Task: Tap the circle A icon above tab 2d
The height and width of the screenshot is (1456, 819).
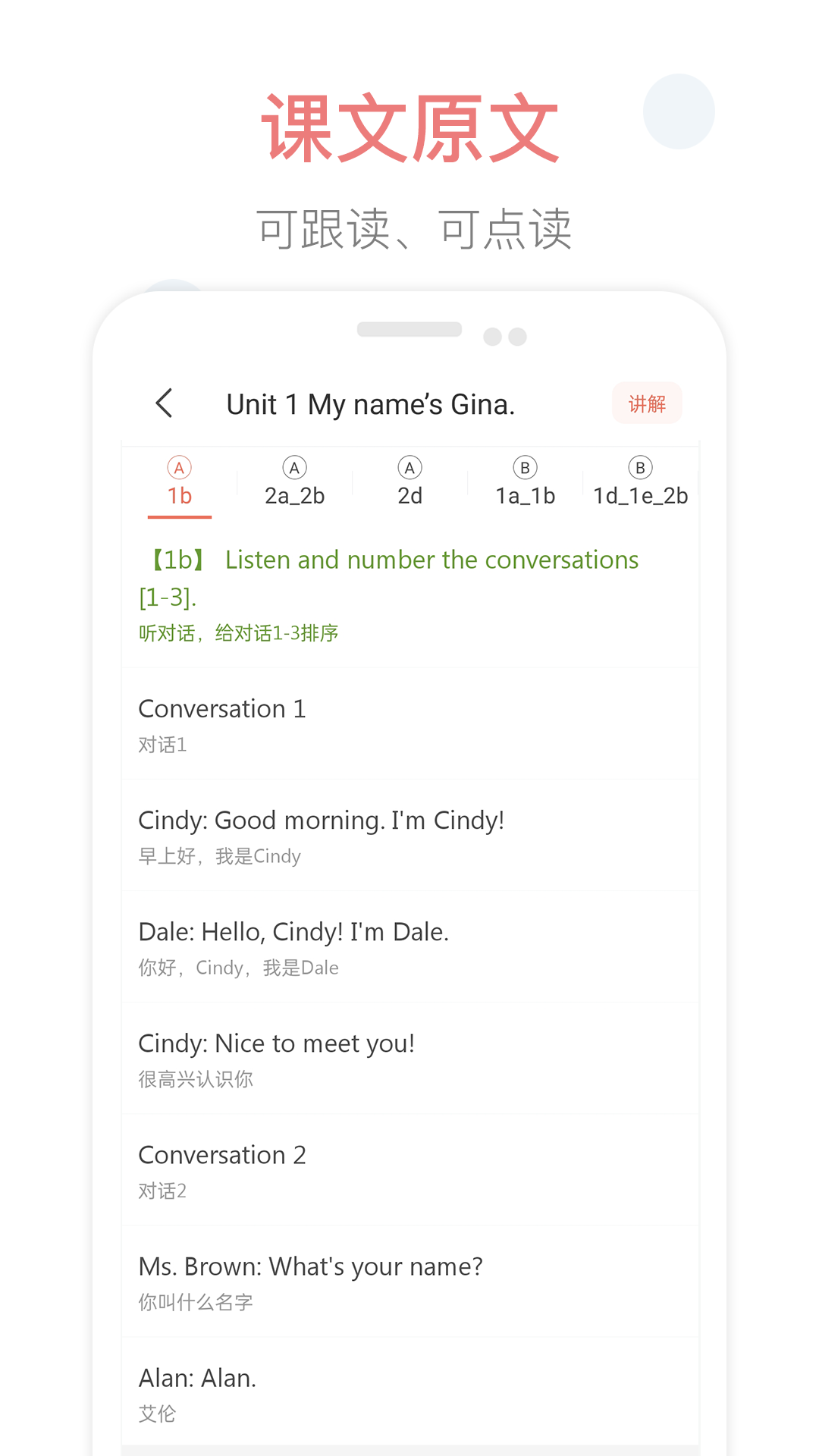Action: (x=409, y=468)
